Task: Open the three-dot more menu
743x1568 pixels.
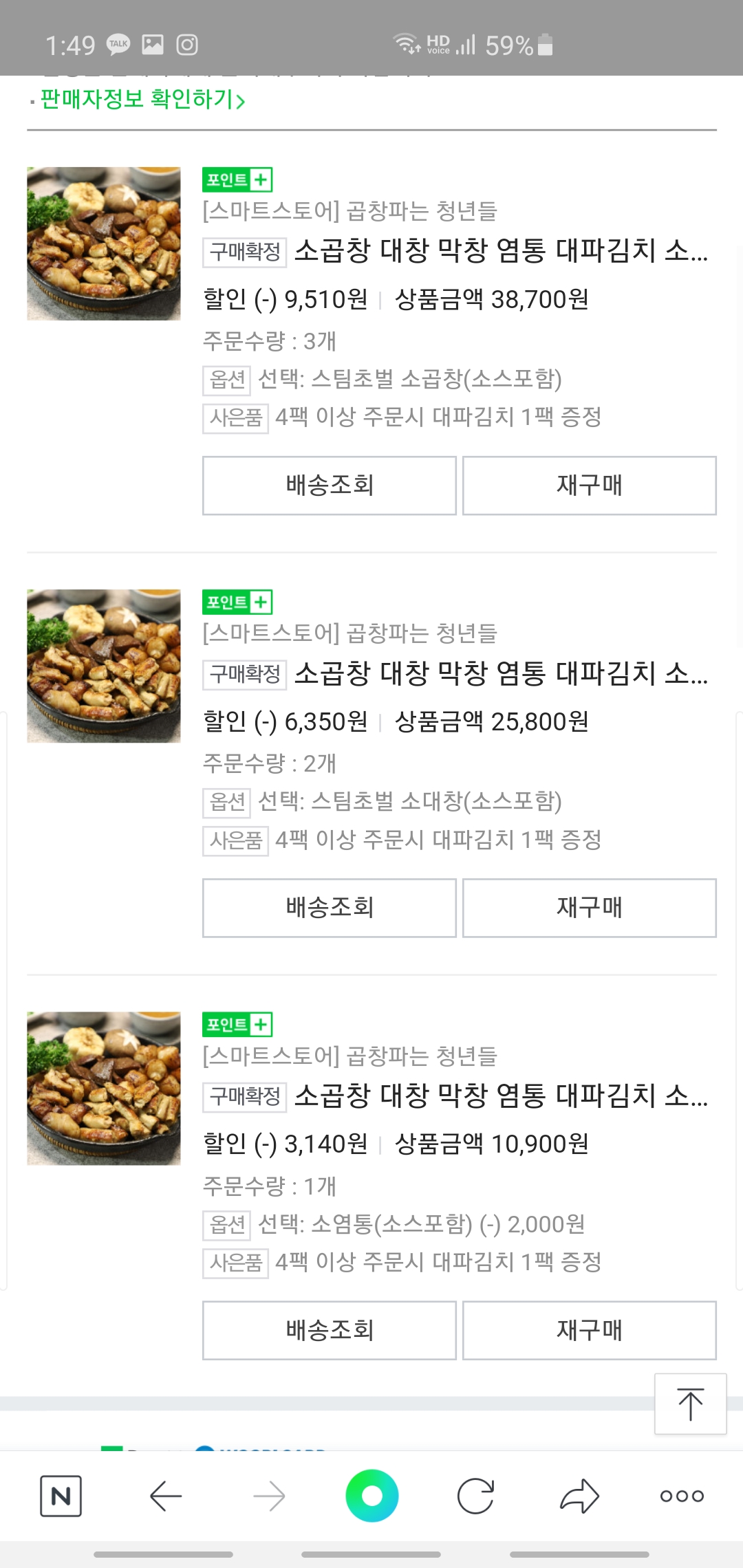Action: [x=682, y=1496]
